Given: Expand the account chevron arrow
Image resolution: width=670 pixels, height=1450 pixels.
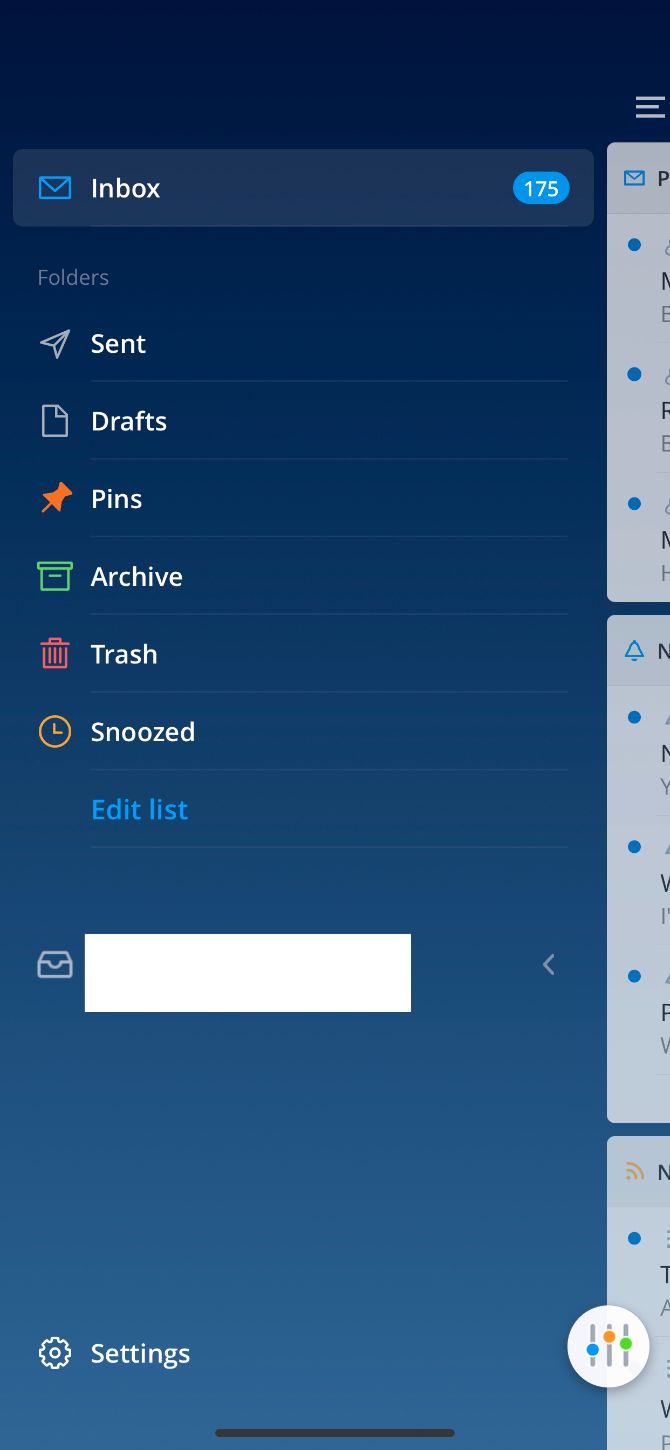Looking at the screenshot, I should [x=548, y=965].
